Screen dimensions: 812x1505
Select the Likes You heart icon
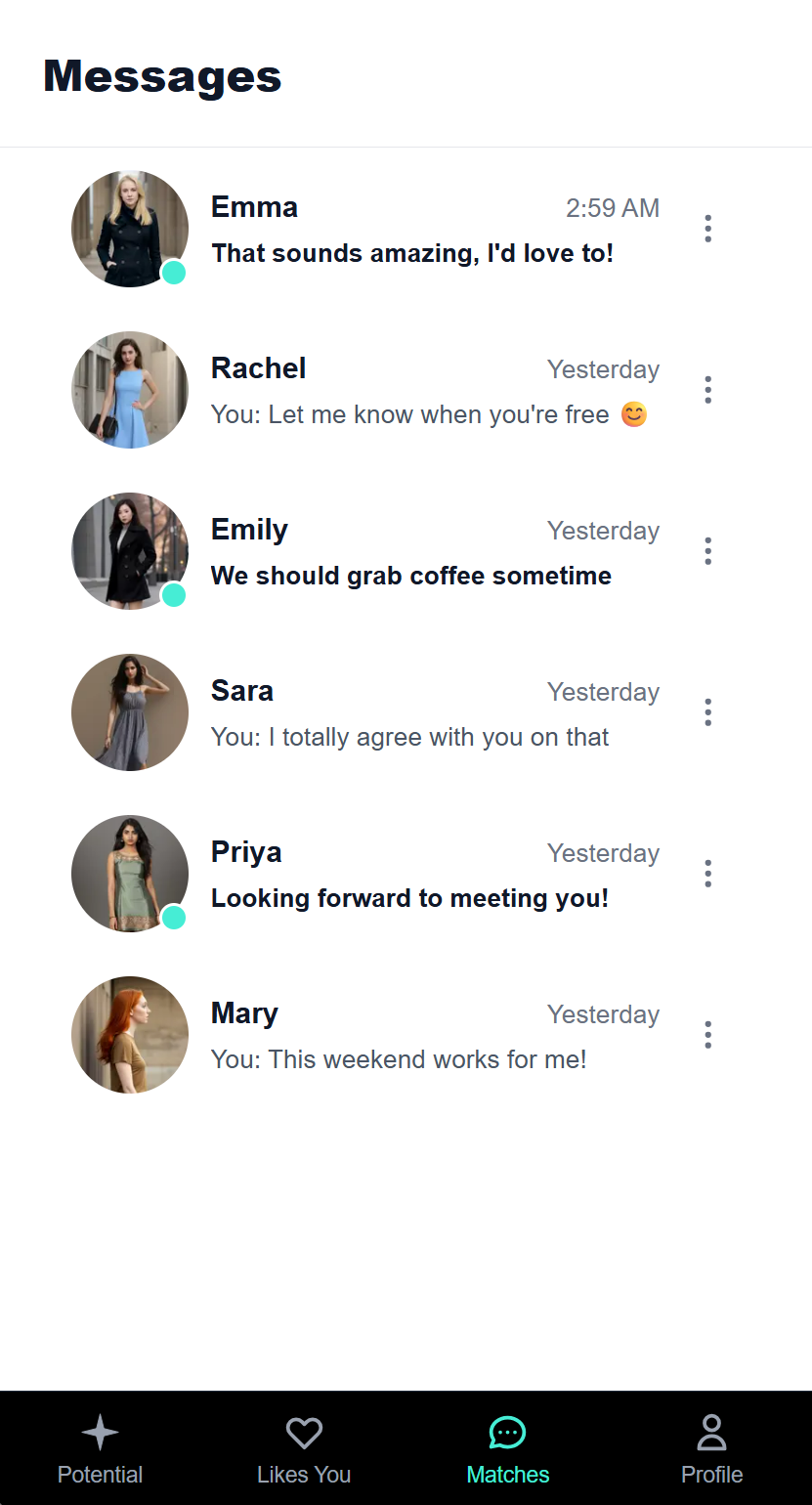304,1432
